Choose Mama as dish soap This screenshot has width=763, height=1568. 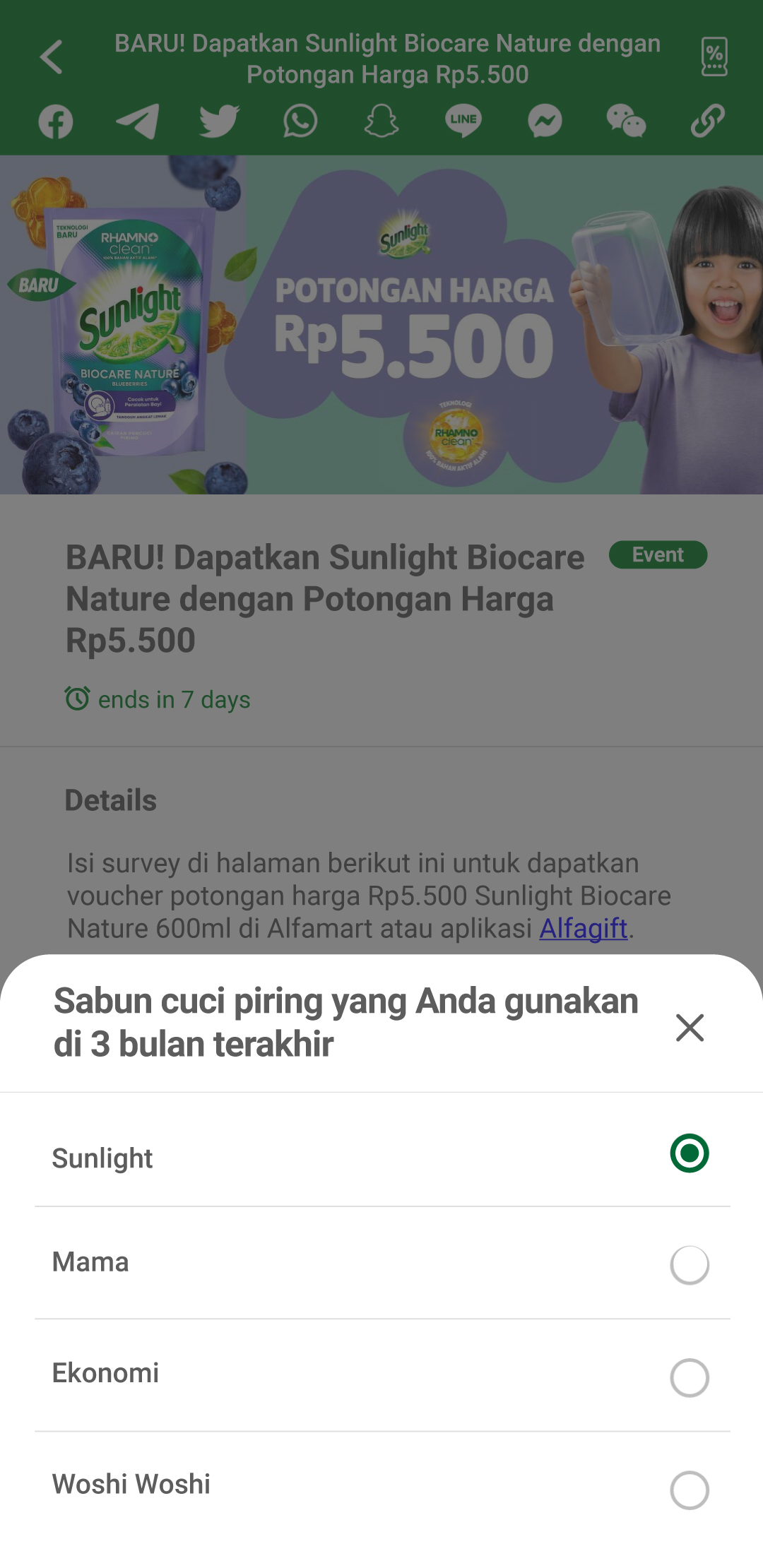pyautogui.click(x=689, y=1265)
